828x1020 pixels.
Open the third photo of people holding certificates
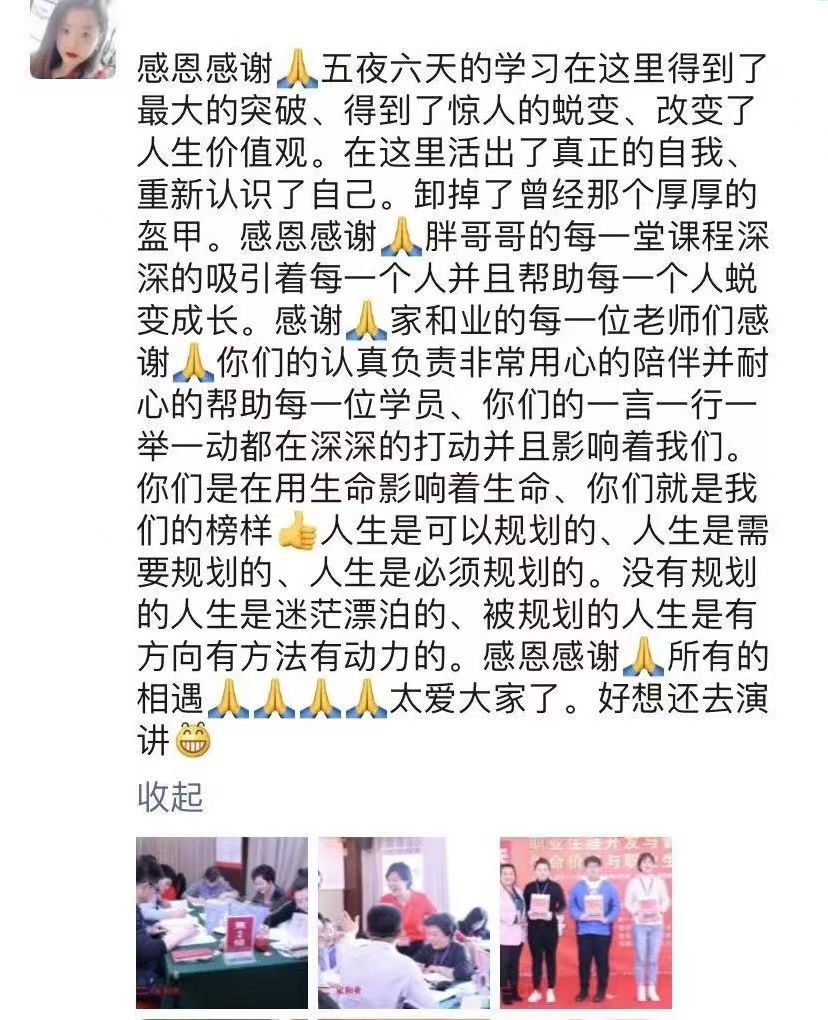tap(585, 922)
